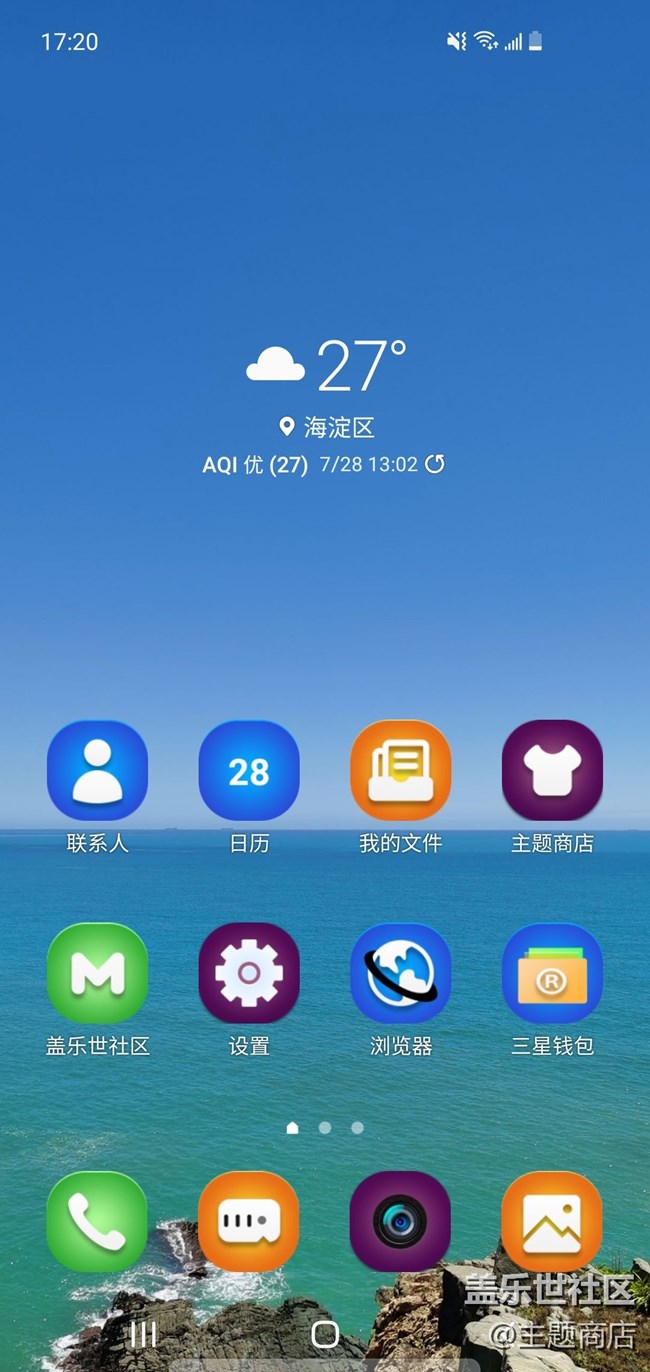Open the 主题商店 theme store
The image size is (650, 1372).
pyautogui.click(x=552, y=771)
